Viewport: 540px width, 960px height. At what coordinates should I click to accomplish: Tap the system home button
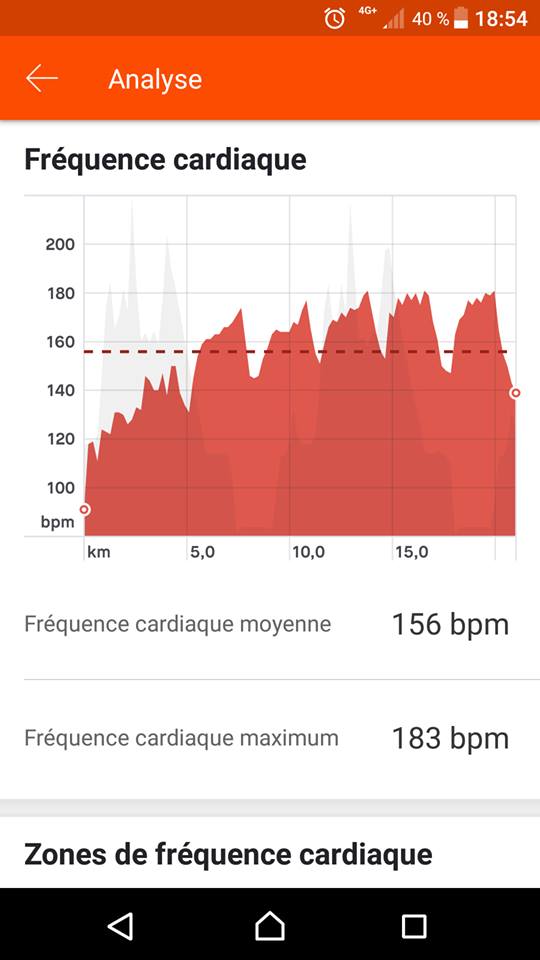pos(270,925)
